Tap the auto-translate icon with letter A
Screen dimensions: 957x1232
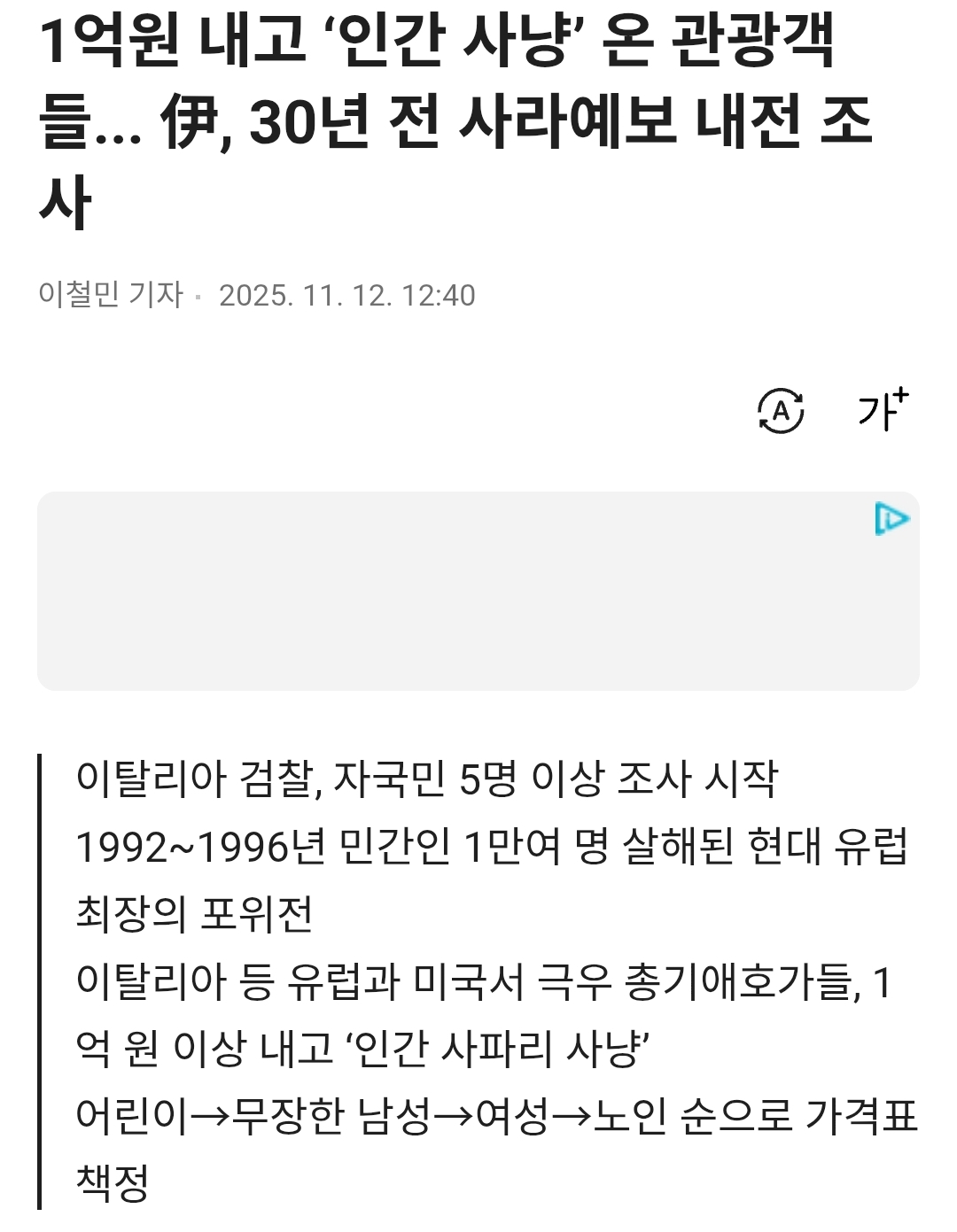click(781, 411)
